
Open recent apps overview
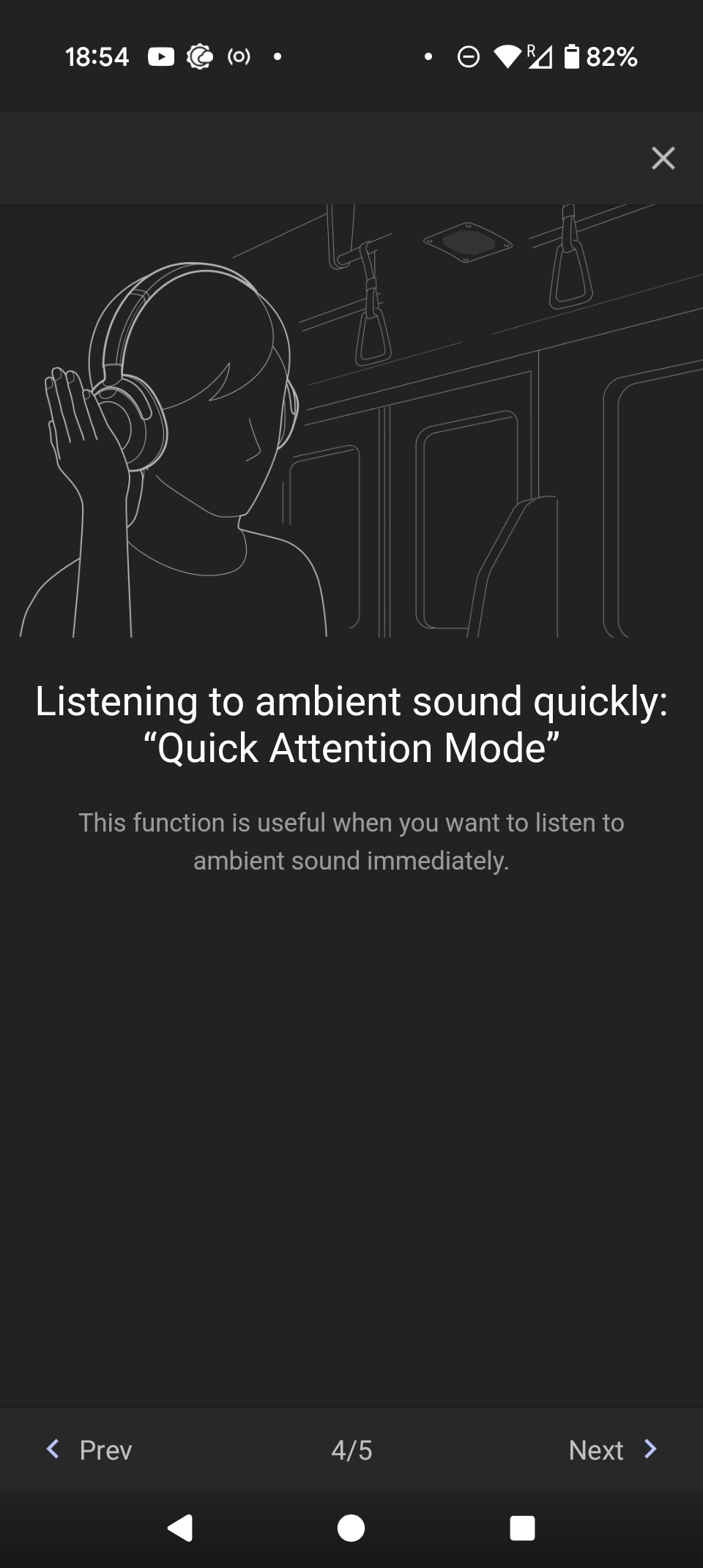[522, 1528]
